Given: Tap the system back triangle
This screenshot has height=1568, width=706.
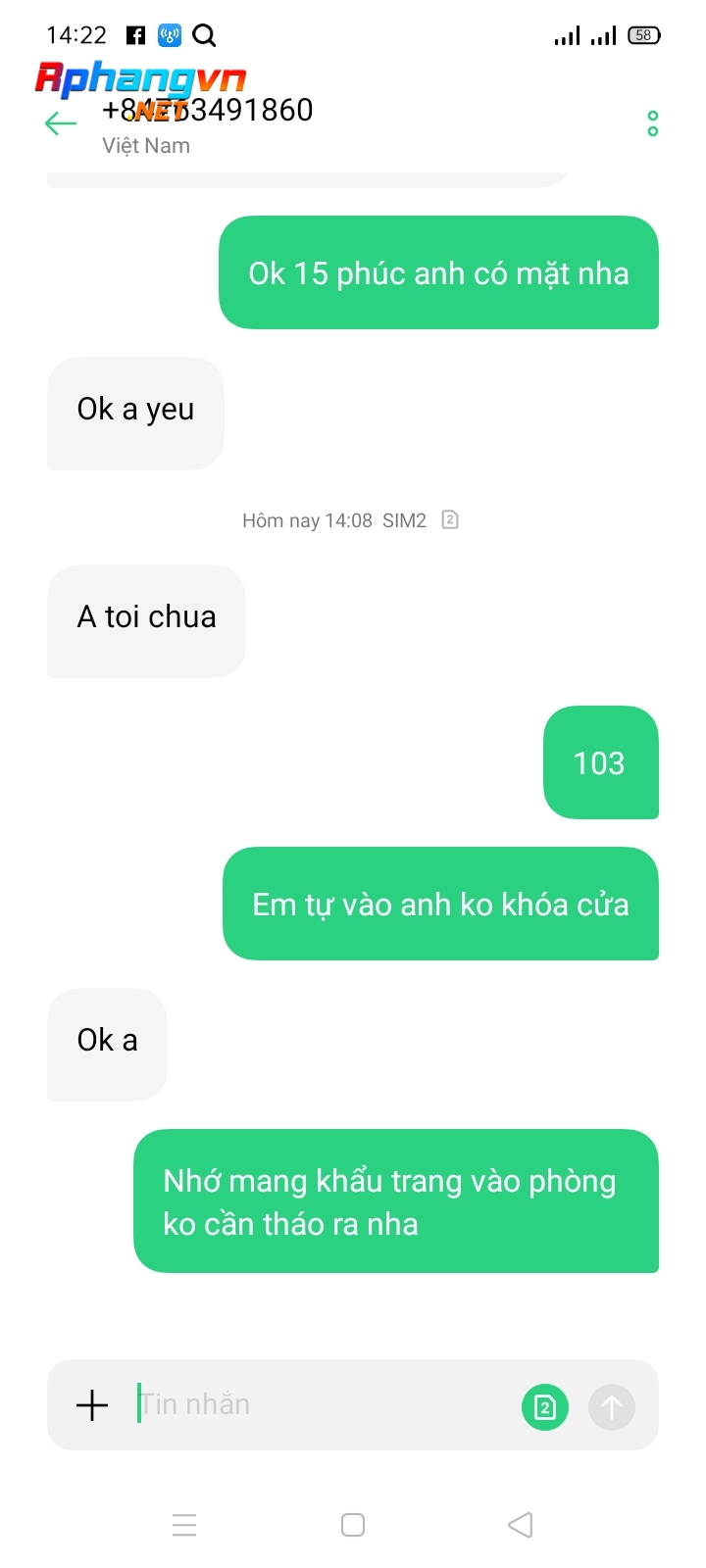Looking at the screenshot, I should click(521, 1525).
